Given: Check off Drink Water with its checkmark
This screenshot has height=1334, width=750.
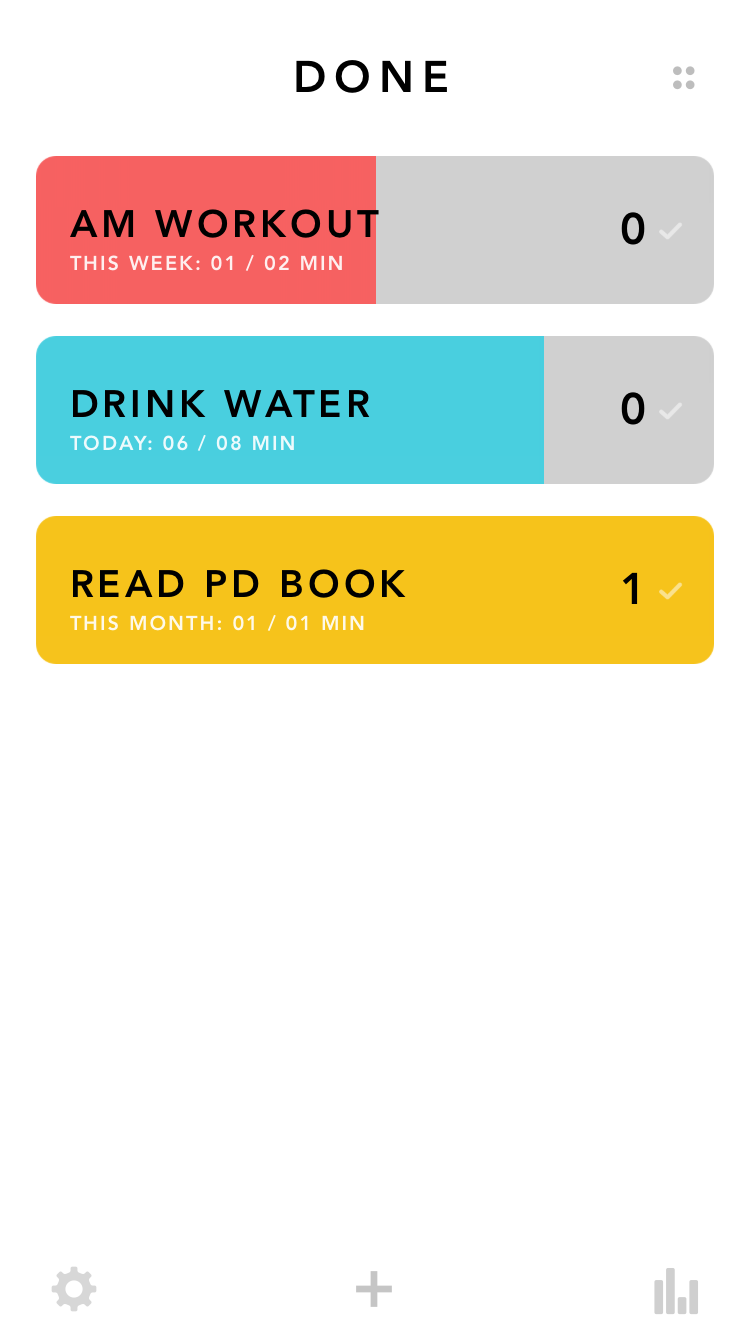Looking at the screenshot, I should coord(670,410).
